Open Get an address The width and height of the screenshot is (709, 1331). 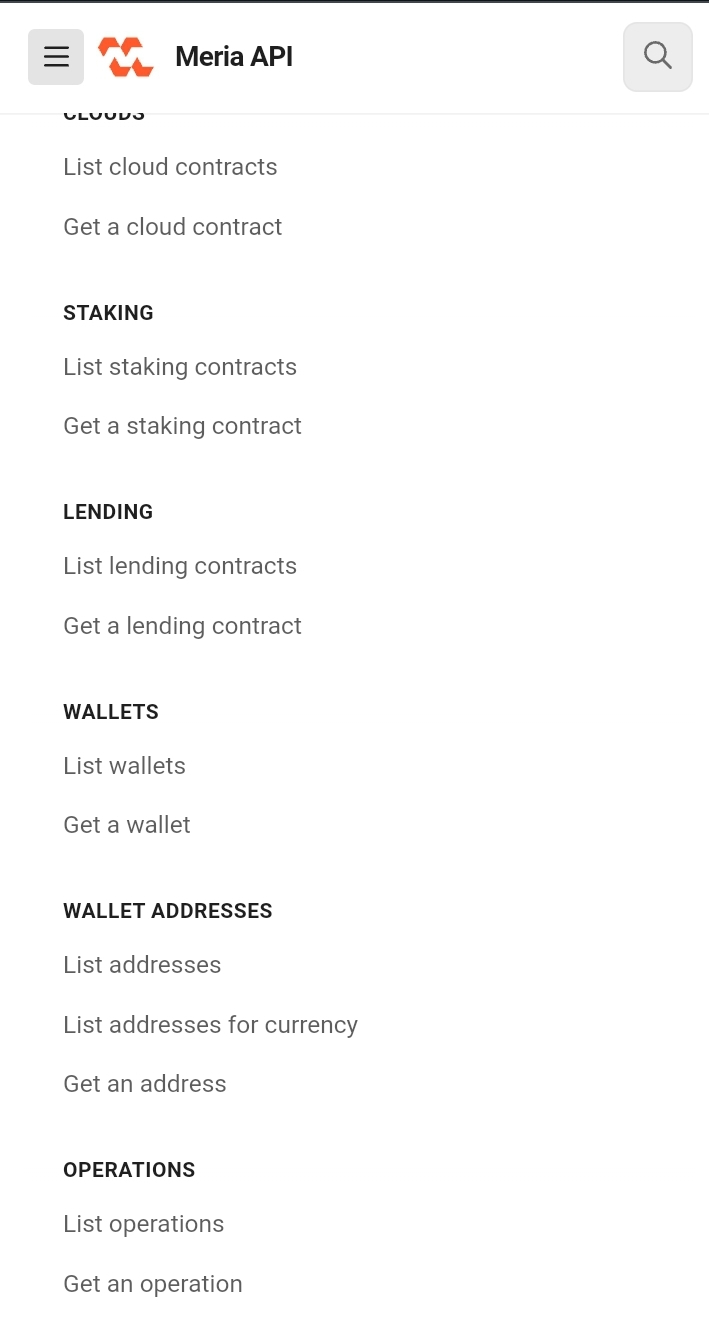(145, 1084)
